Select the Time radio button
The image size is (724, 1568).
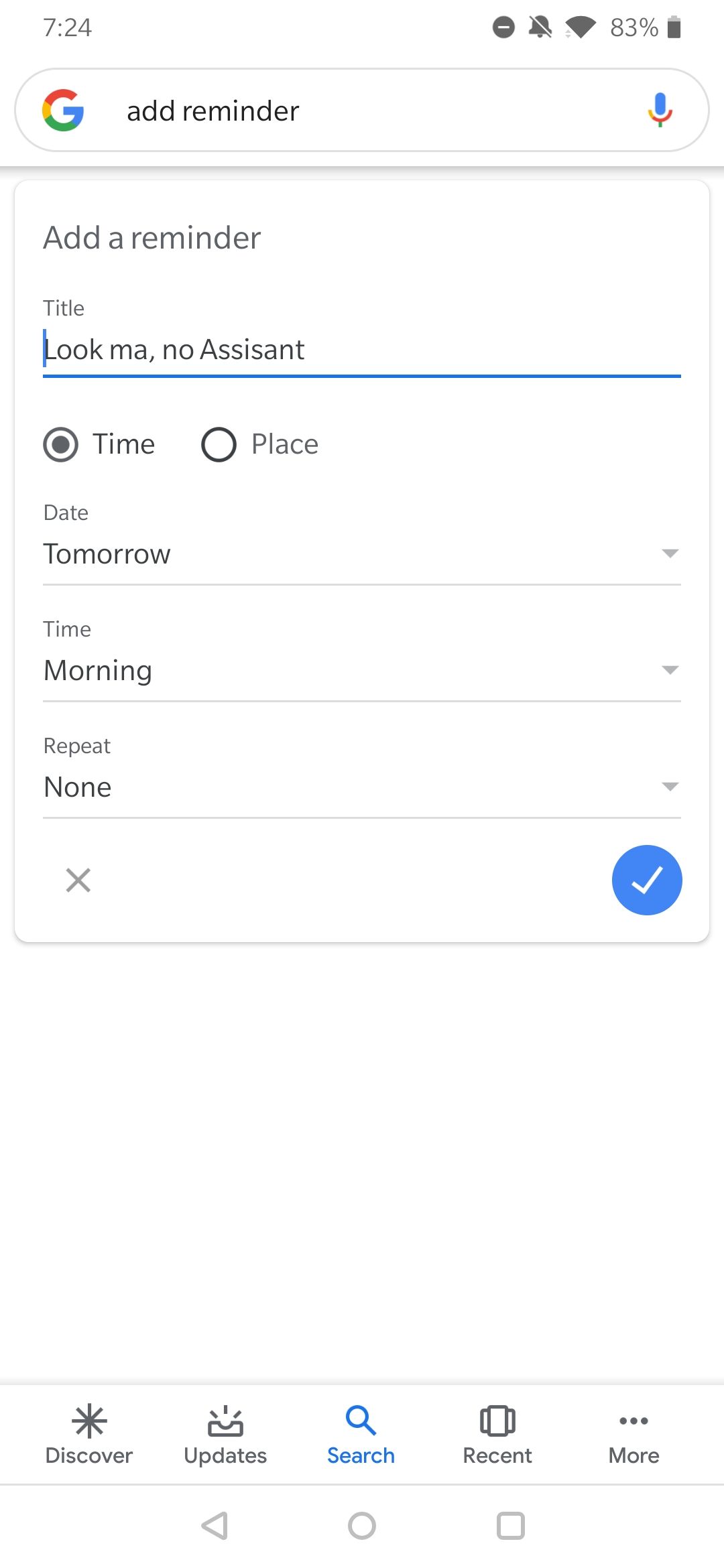coord(61,444)
